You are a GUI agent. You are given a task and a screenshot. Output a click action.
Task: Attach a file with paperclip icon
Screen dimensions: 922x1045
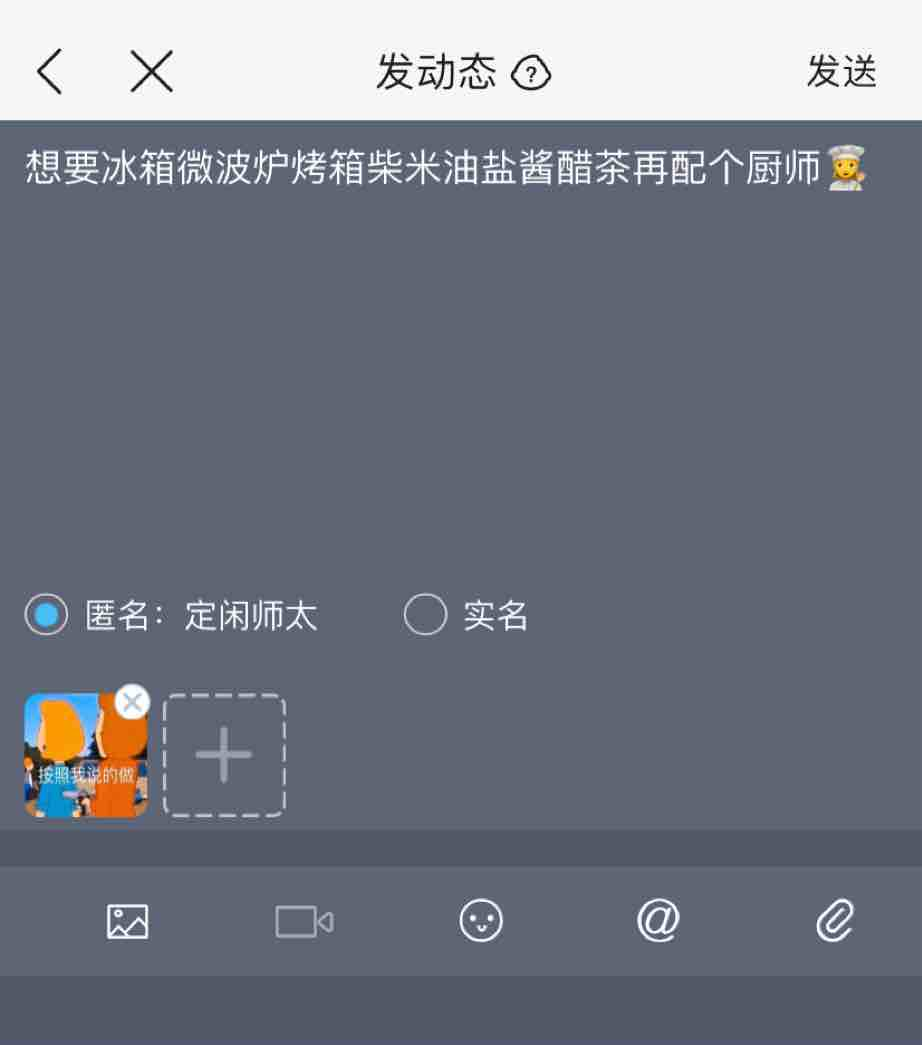tap(835, 921)
